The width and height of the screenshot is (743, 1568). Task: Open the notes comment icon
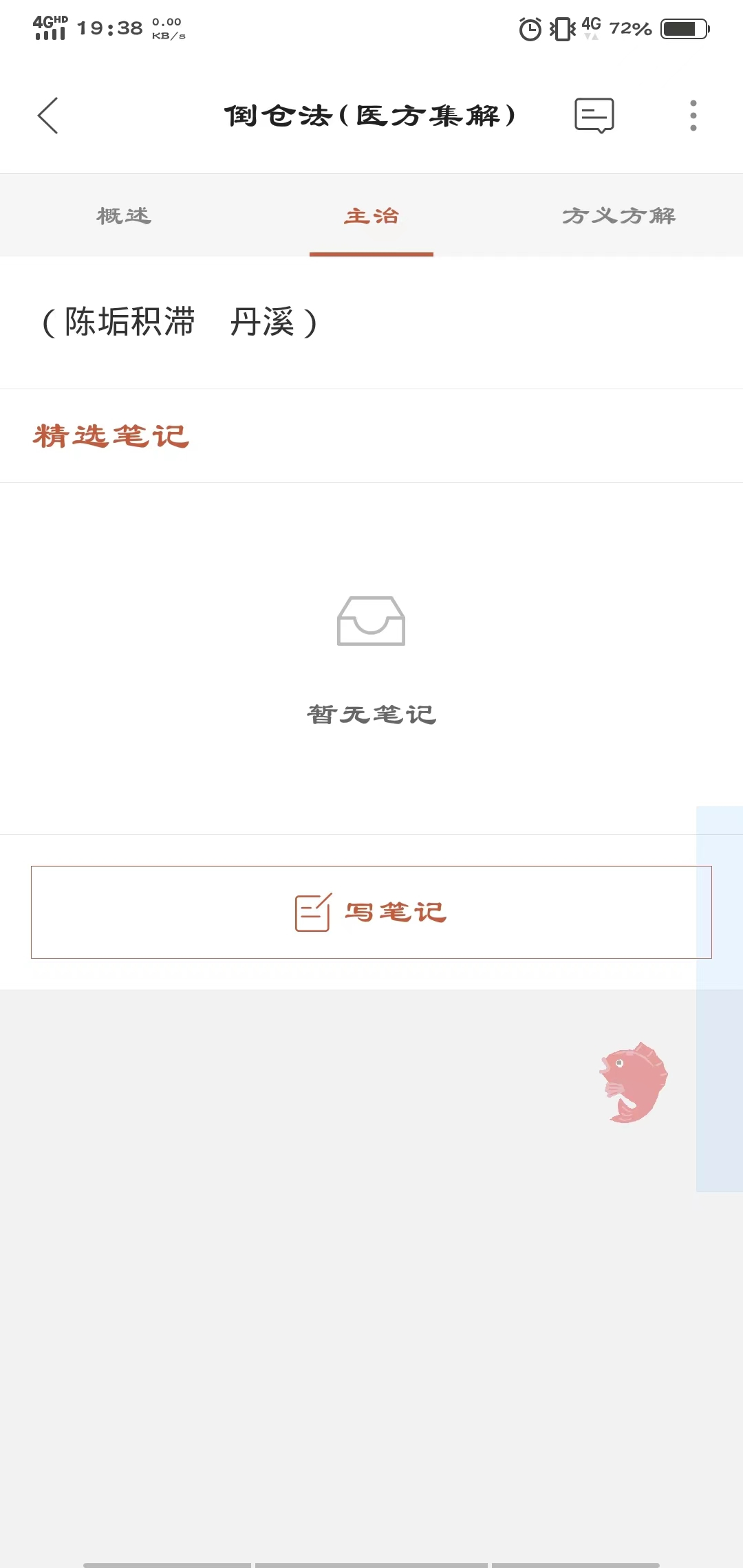594,116
